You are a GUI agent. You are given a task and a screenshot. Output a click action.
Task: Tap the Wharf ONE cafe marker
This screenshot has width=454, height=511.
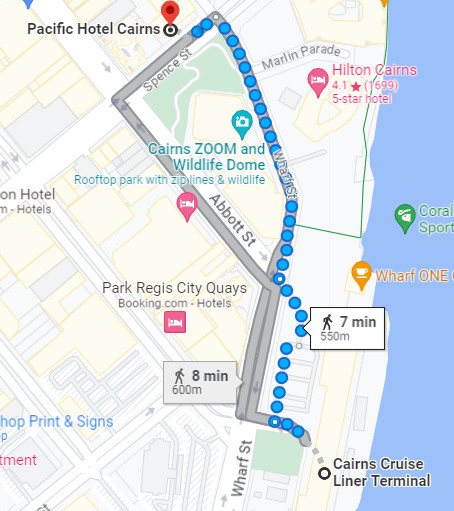(361, 275)
